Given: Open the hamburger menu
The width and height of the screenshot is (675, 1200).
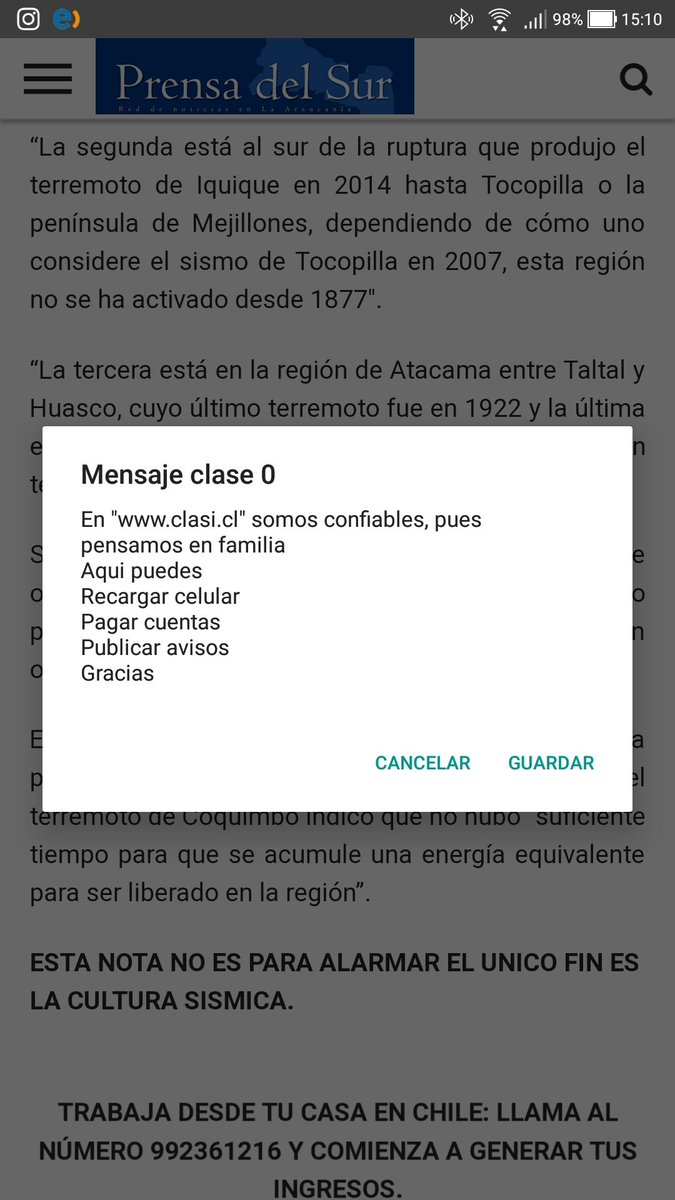Looking at the screenshot, I should point(48,79).
